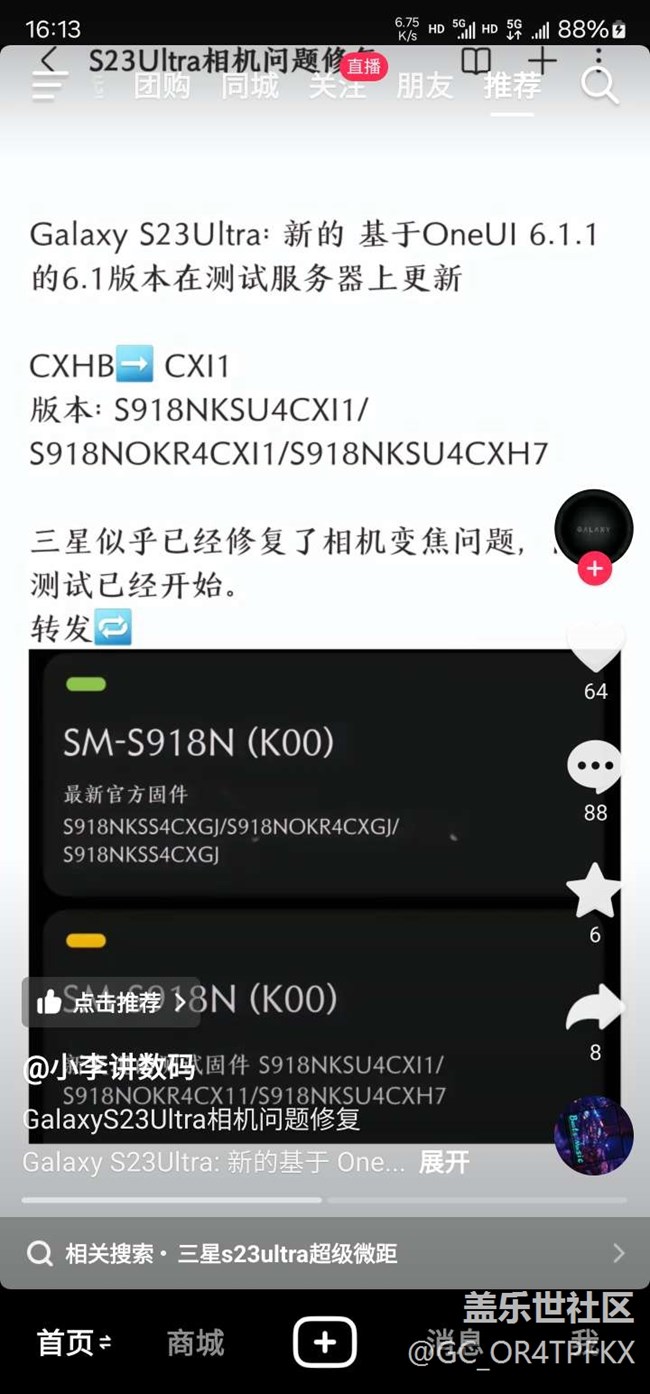Expand the caption with 展开
The width and height of the screenshot is (650, 1394).
(x=444, y=1162)
